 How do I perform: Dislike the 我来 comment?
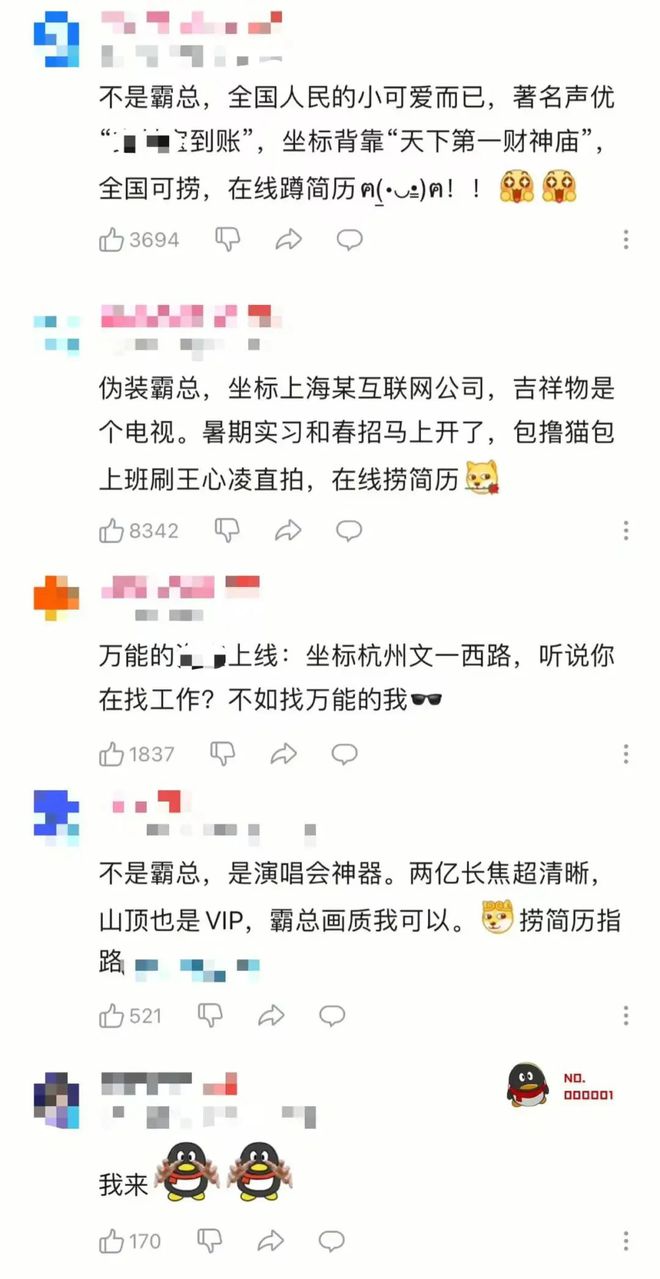pos(211,1242)
